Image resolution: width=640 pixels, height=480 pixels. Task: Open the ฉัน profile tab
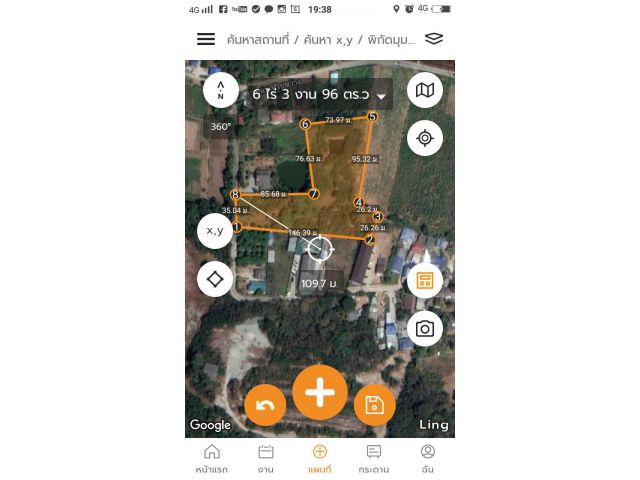click(428, 459)
